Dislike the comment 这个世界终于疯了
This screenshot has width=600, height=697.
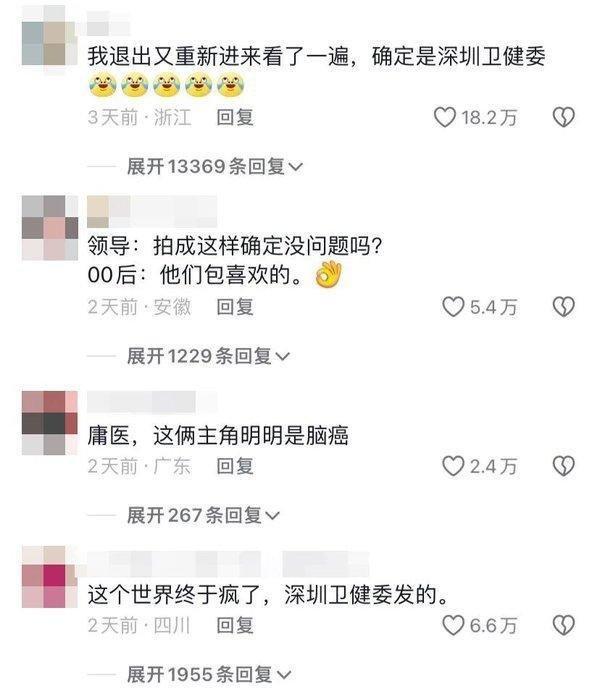point(564,626)
